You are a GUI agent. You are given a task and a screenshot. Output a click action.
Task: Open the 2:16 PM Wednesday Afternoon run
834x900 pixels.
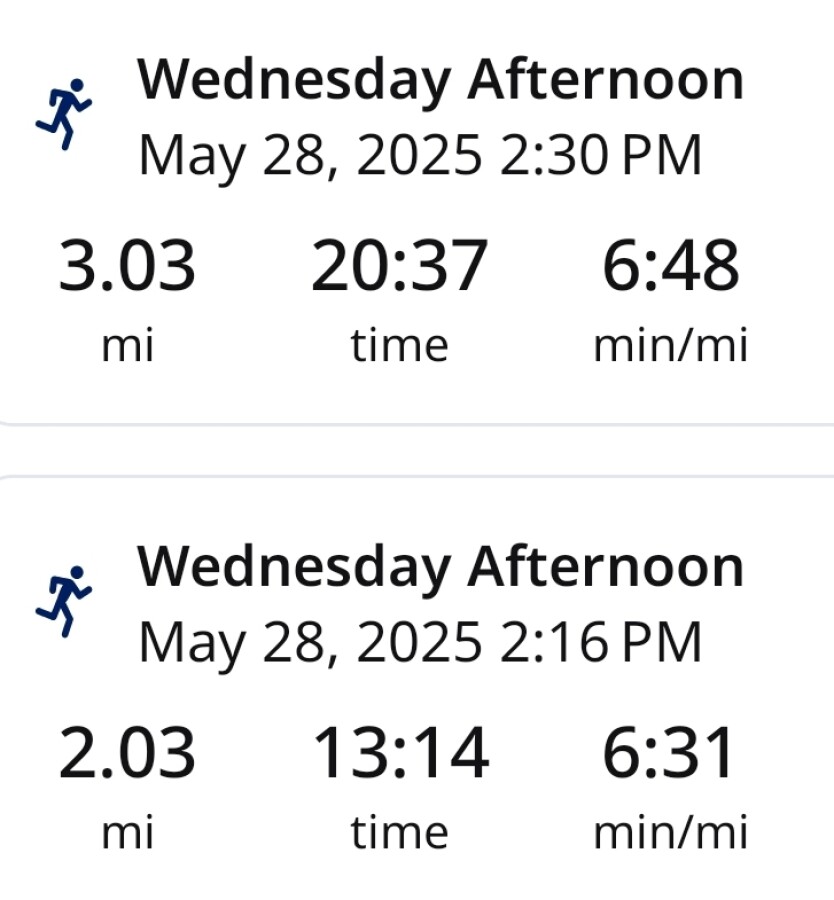(440, 566)
